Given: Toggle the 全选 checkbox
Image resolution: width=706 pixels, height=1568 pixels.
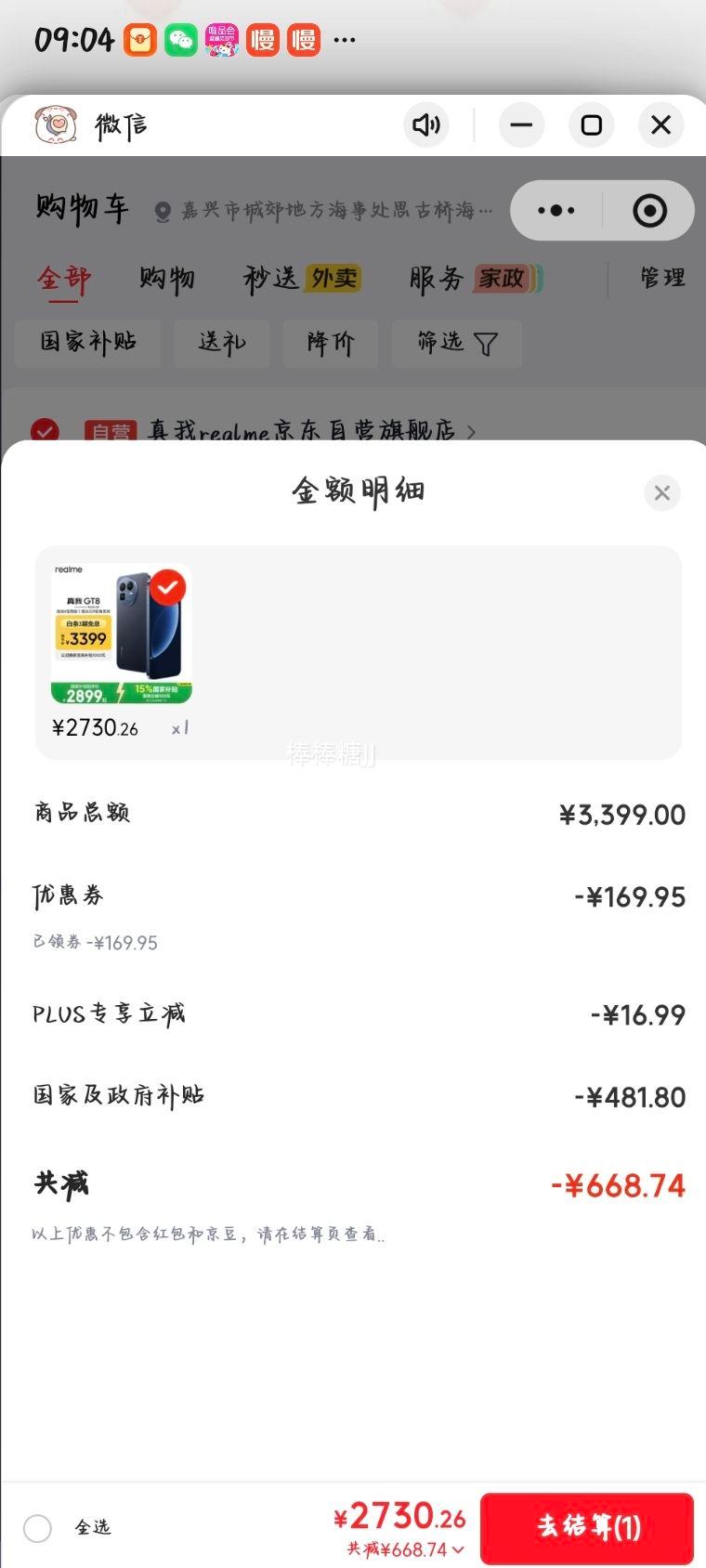Looking at the screenshot, I should pos(37,1528).
